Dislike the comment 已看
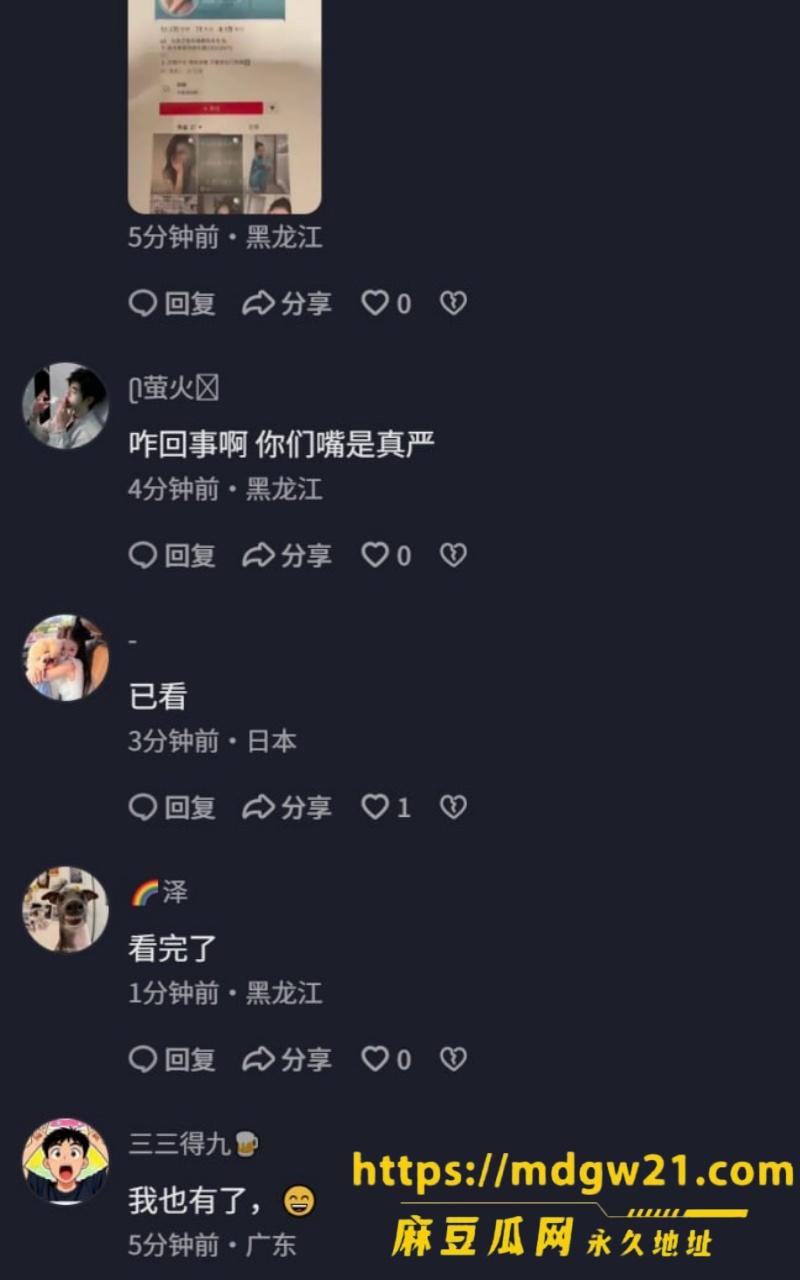The width and height of the screenshot is (800, 1280). (x=453, y=807)
